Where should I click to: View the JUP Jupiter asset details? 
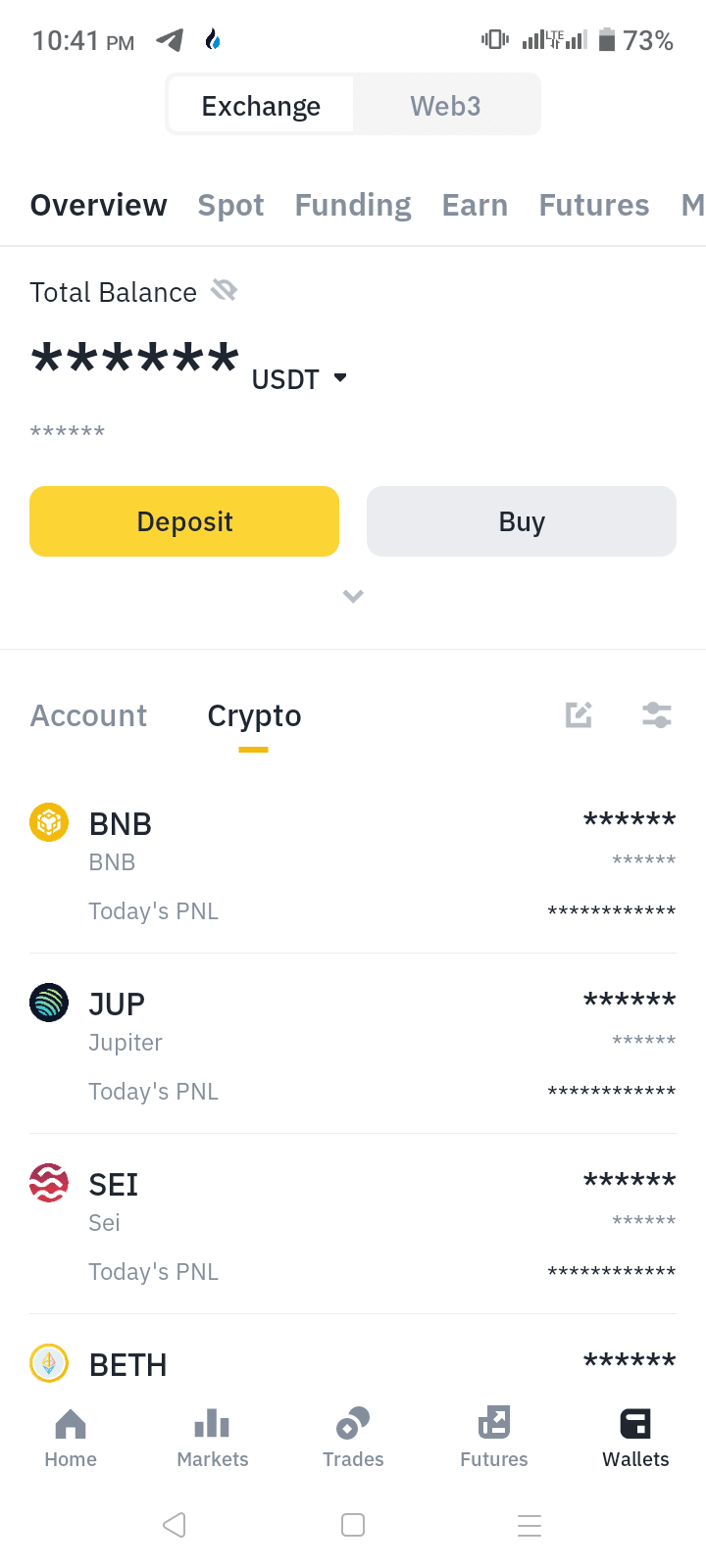(x=353, y=1043)
